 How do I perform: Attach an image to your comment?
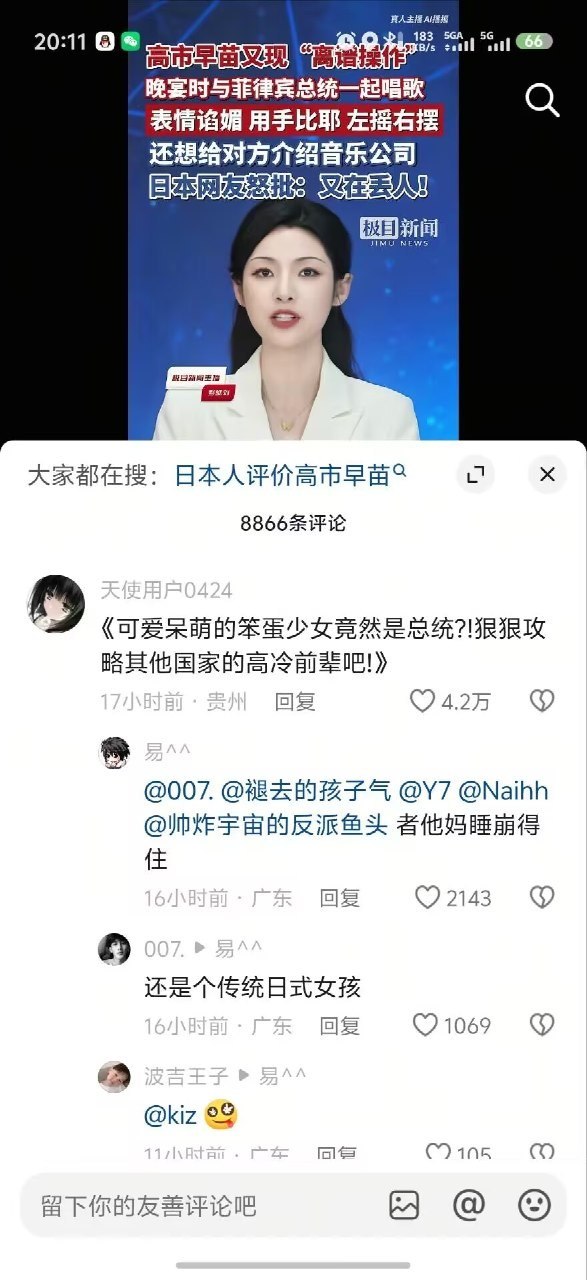pos(404,1205)
